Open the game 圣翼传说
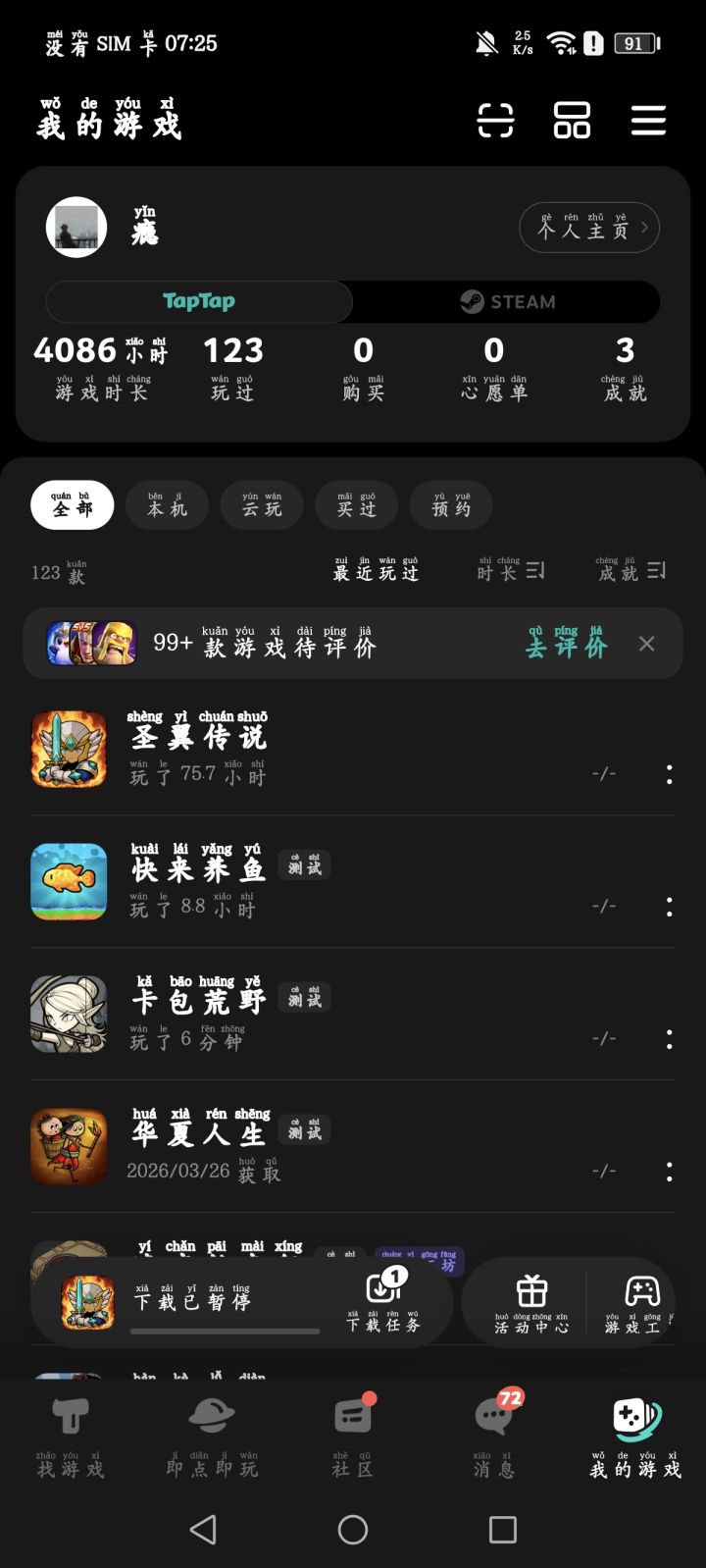706x1568 pixels. click(198, 750)
